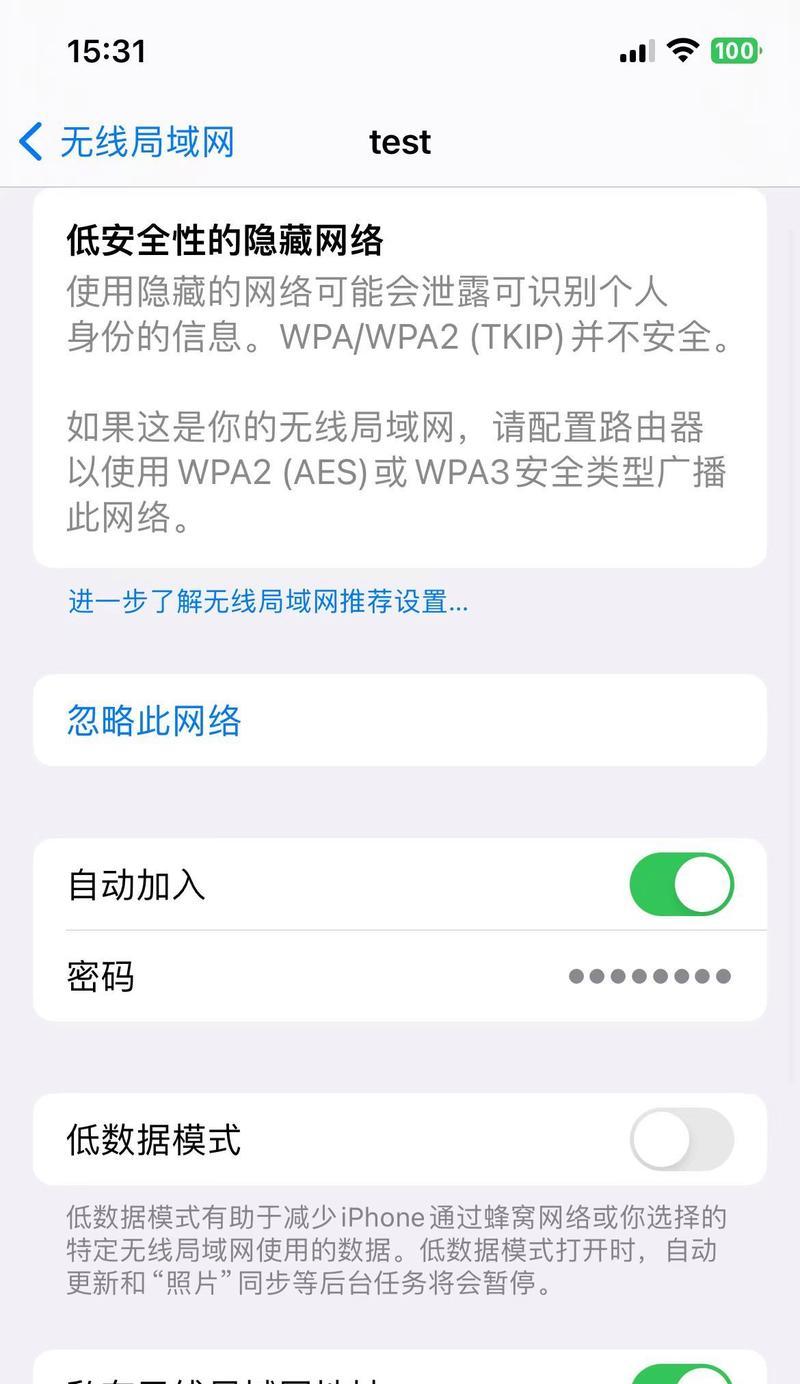
Task: Enable 低数据模式 switch
Action: 681,1139
